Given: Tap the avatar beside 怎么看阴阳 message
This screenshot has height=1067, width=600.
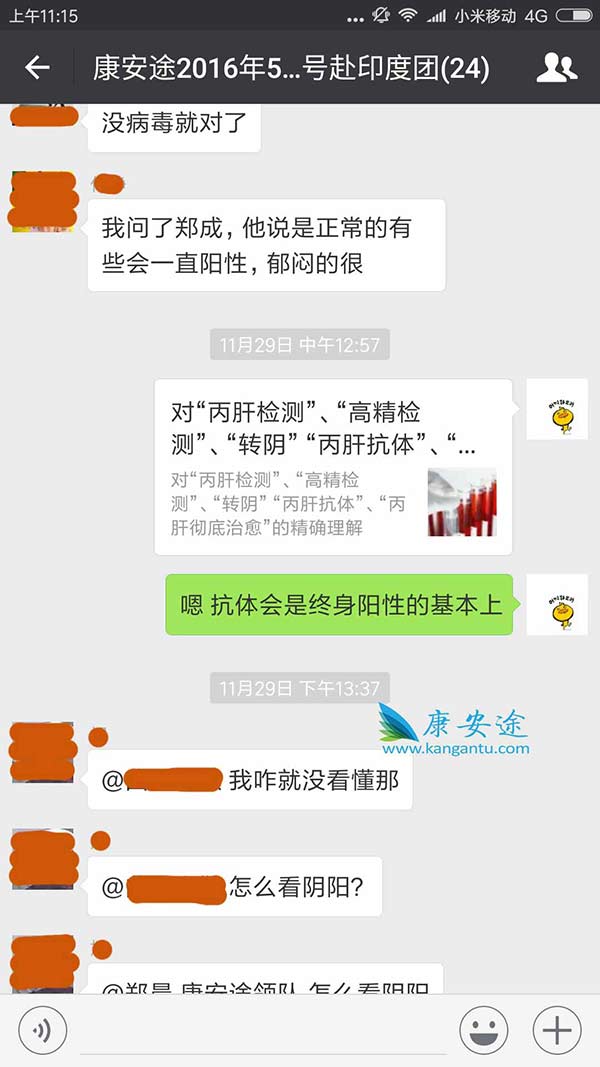Looking at the screenshot, I should 42,858.
